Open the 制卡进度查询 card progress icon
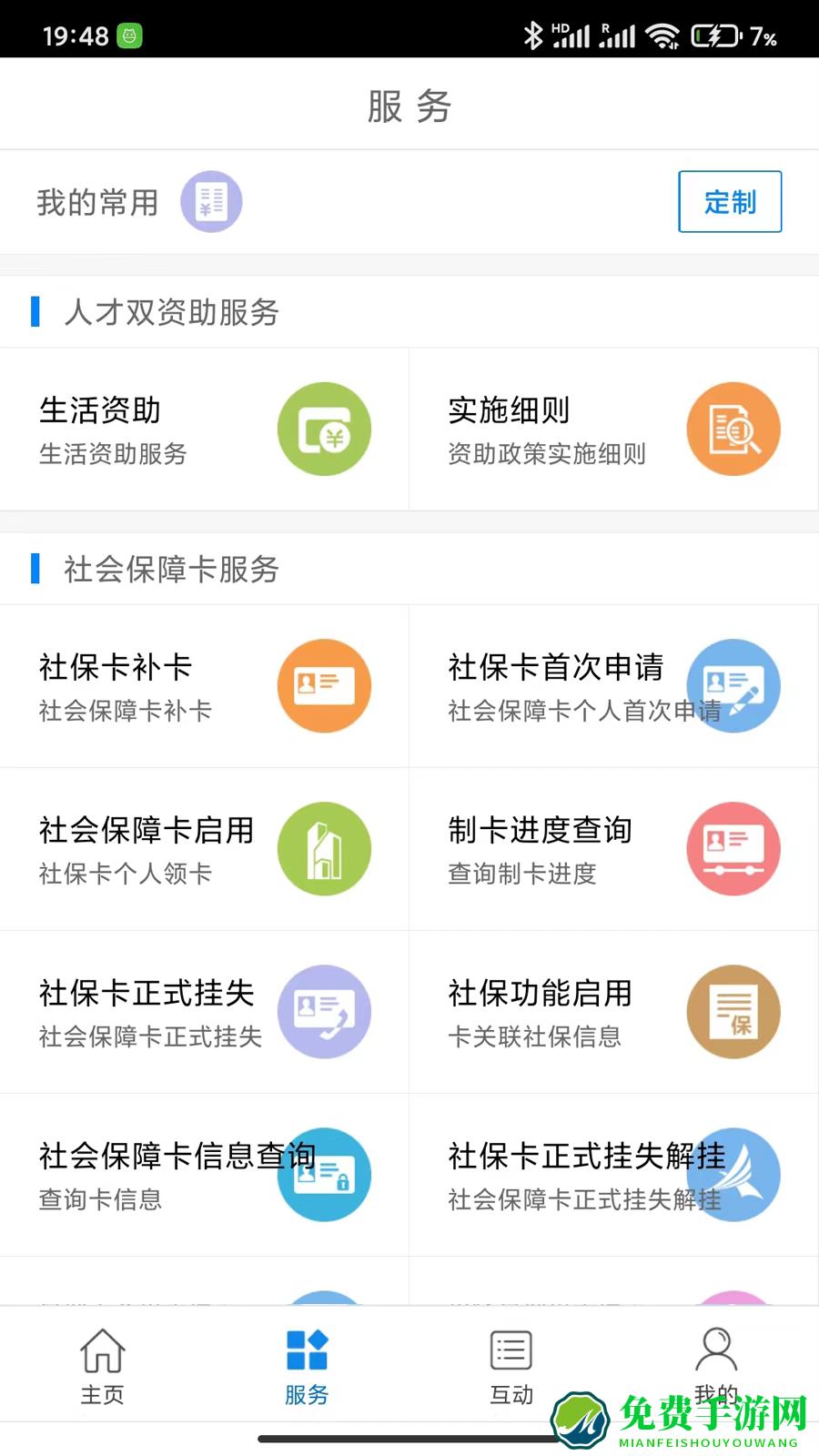819x1456 pixels. click(x=734, y=848)
